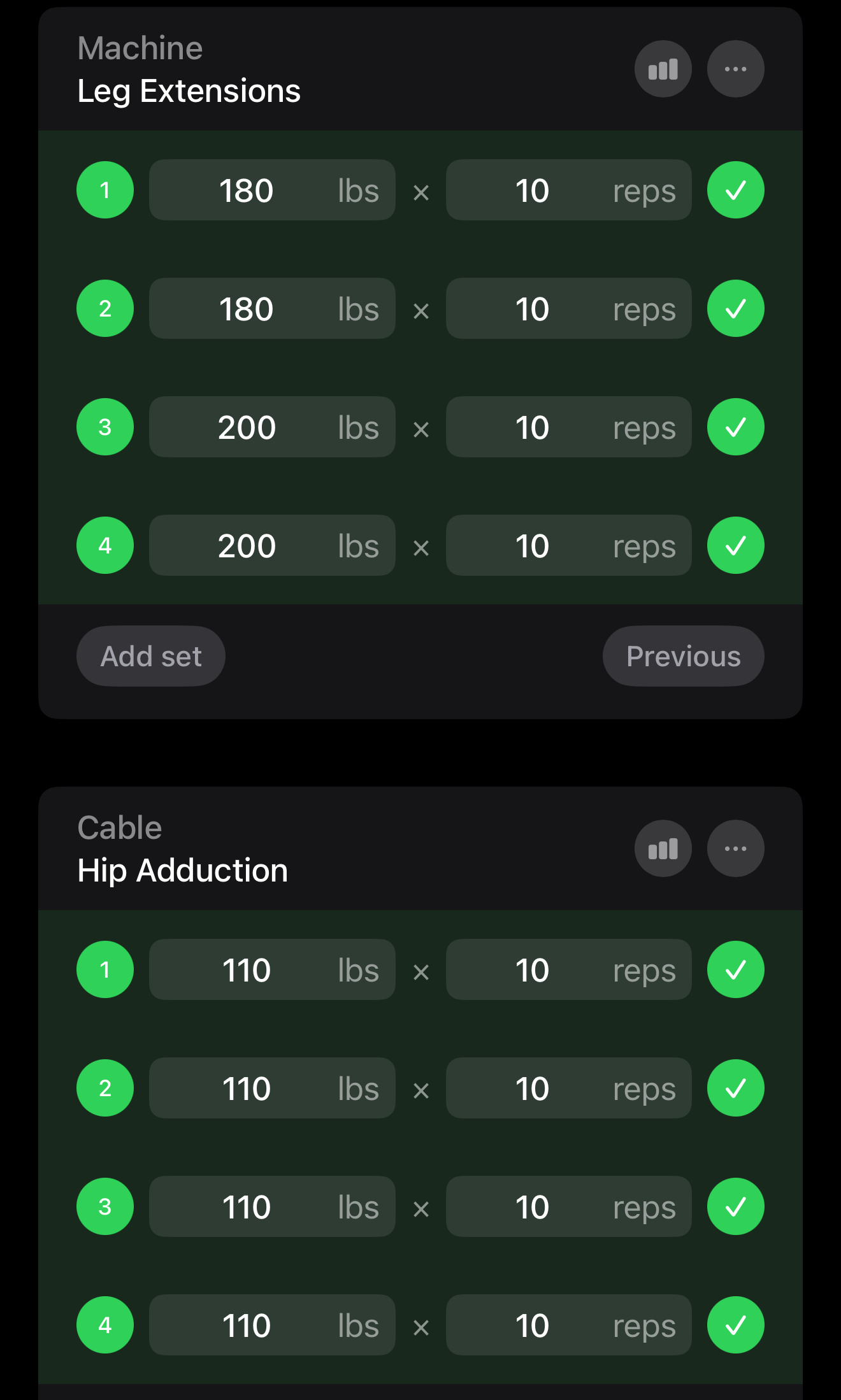The width and height of the screenshot is (841, 1400).
Task: Select set number 1 of Hip Adduction
Action: (105, 969)
